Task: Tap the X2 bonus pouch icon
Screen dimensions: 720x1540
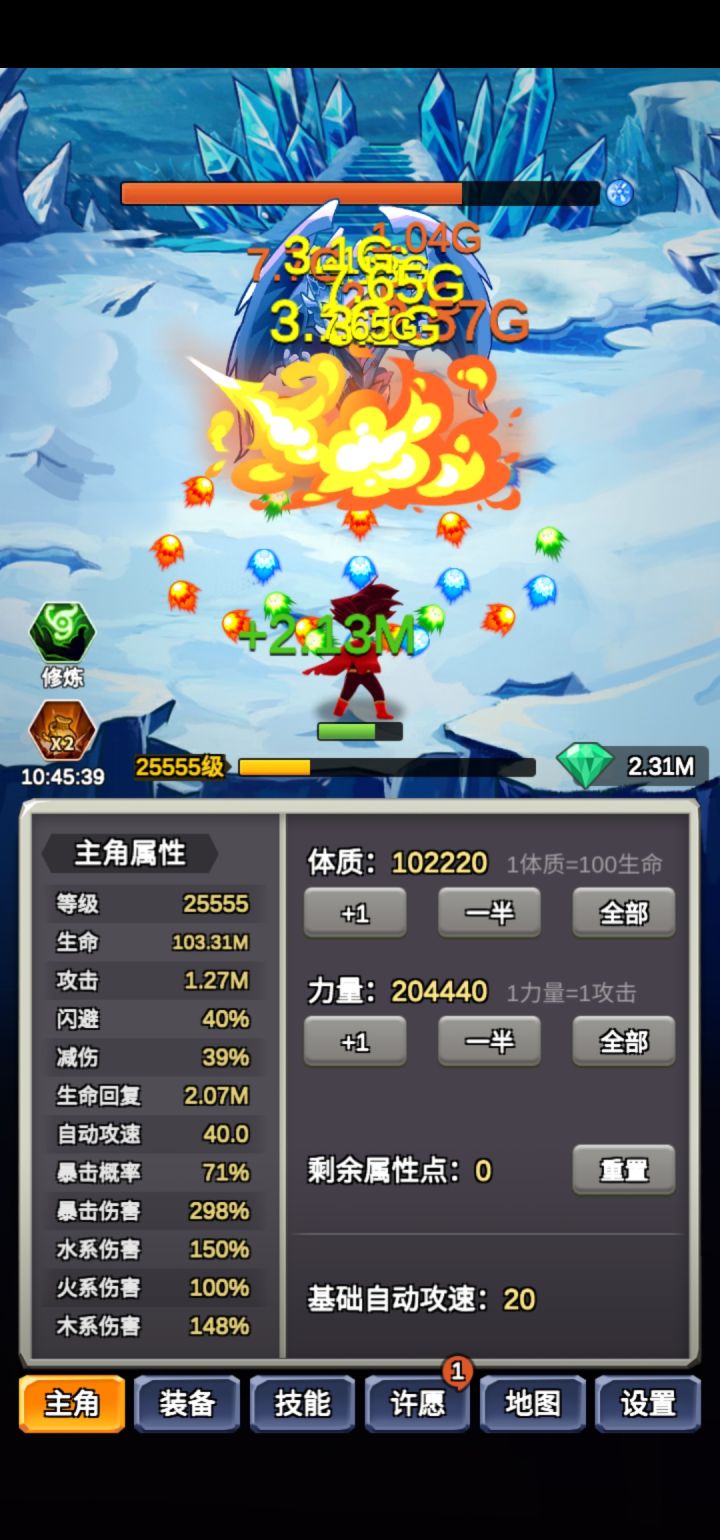Action: 62,729
